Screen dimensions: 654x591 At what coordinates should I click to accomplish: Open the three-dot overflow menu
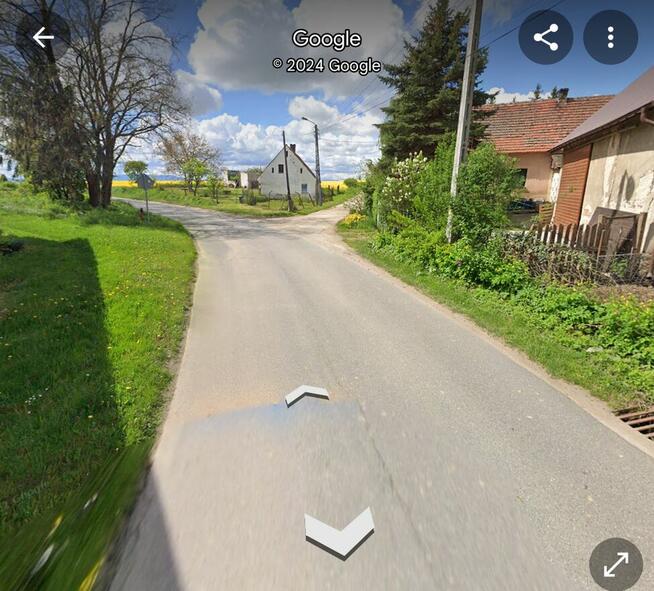coord(610,38)
